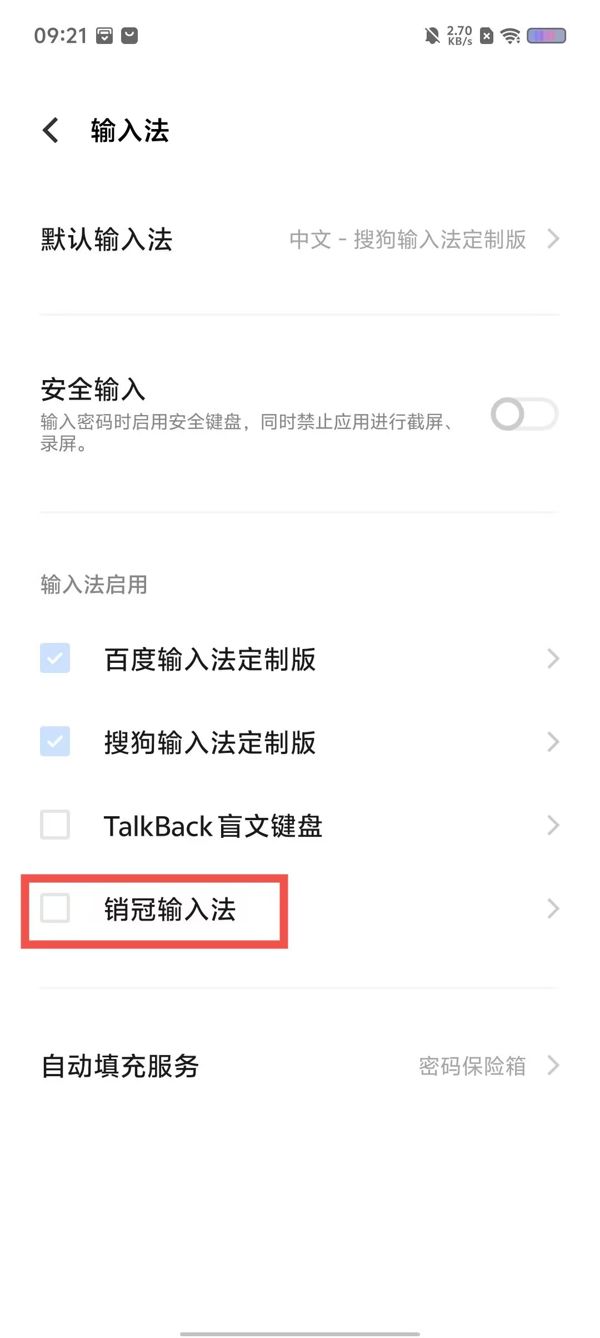The image size is (600, 1338).
Task: Check the TalkBack 盲文键盘 checkbox
Action: coord(55,825)
